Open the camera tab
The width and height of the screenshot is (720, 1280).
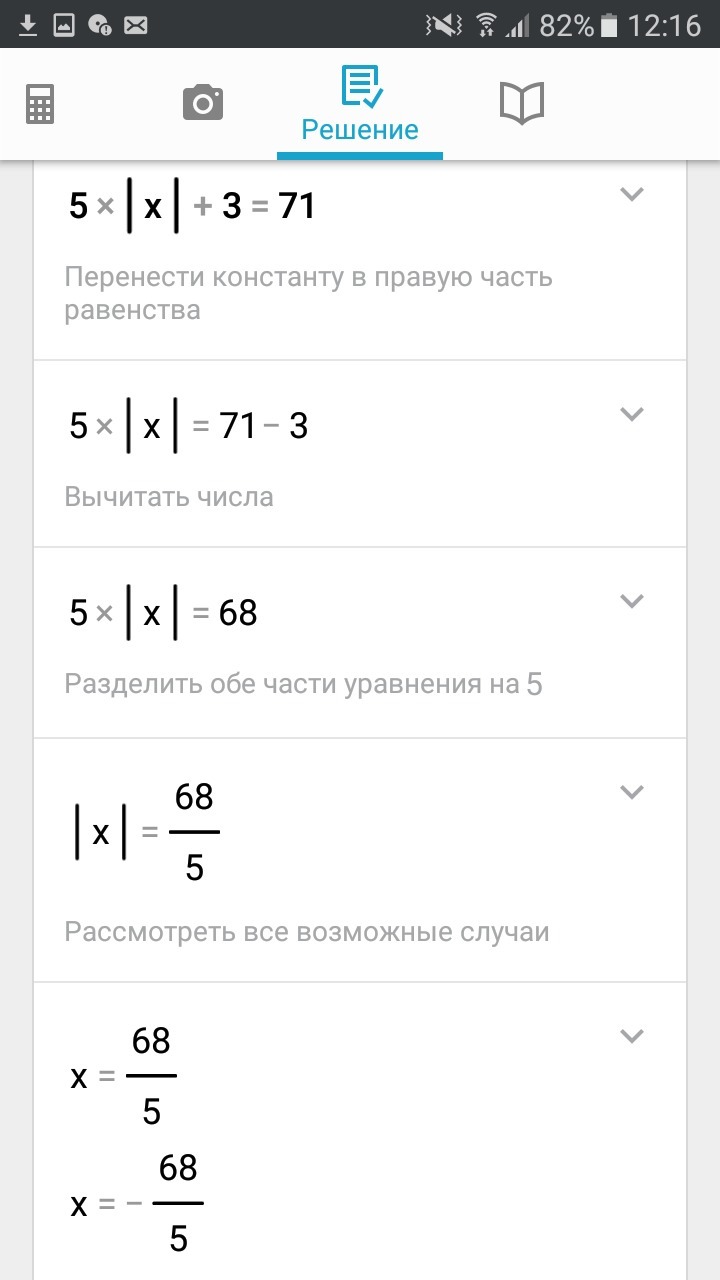(202, 103)
